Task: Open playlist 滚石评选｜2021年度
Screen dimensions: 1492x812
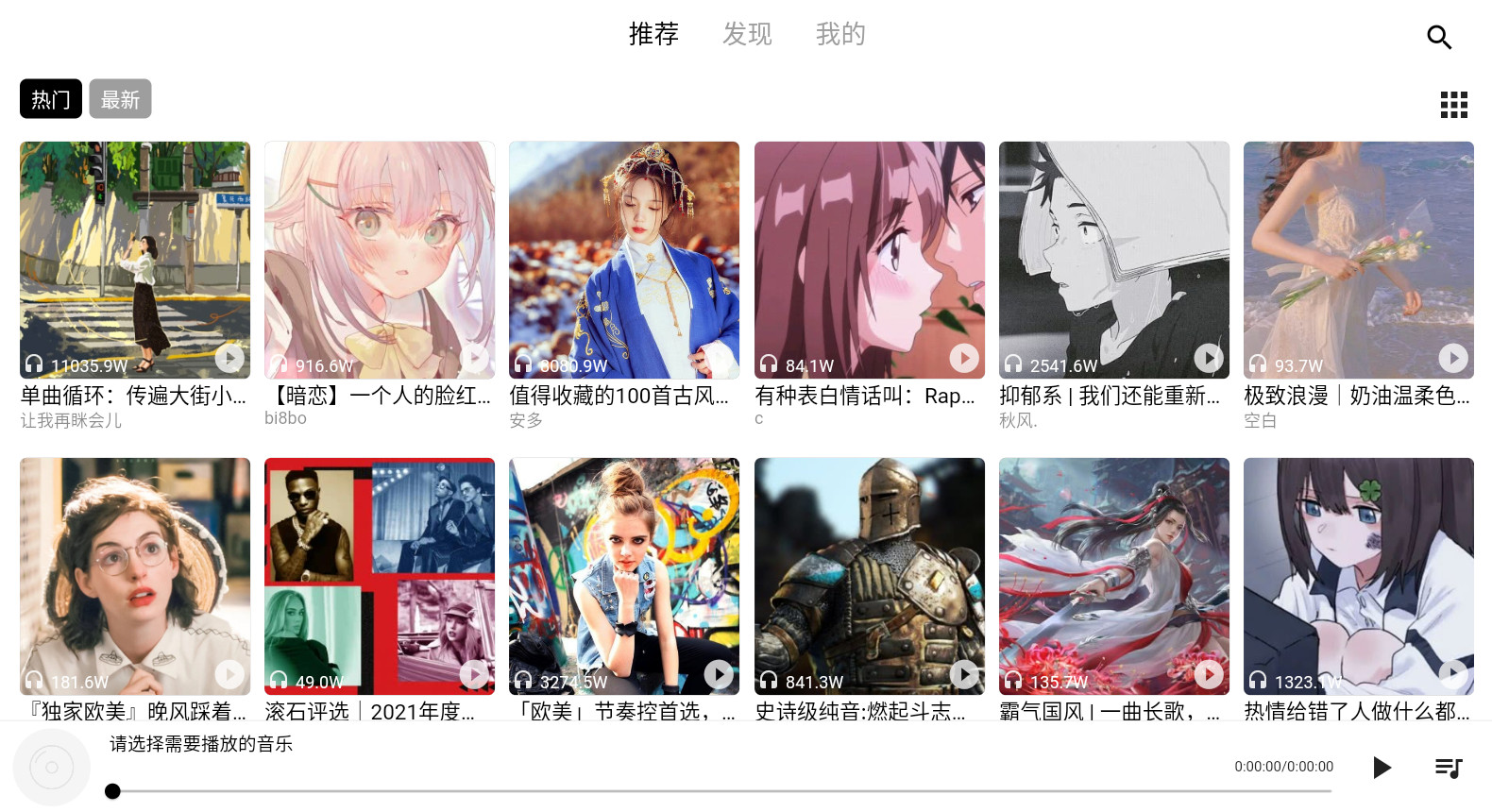Action: point(380,576)
